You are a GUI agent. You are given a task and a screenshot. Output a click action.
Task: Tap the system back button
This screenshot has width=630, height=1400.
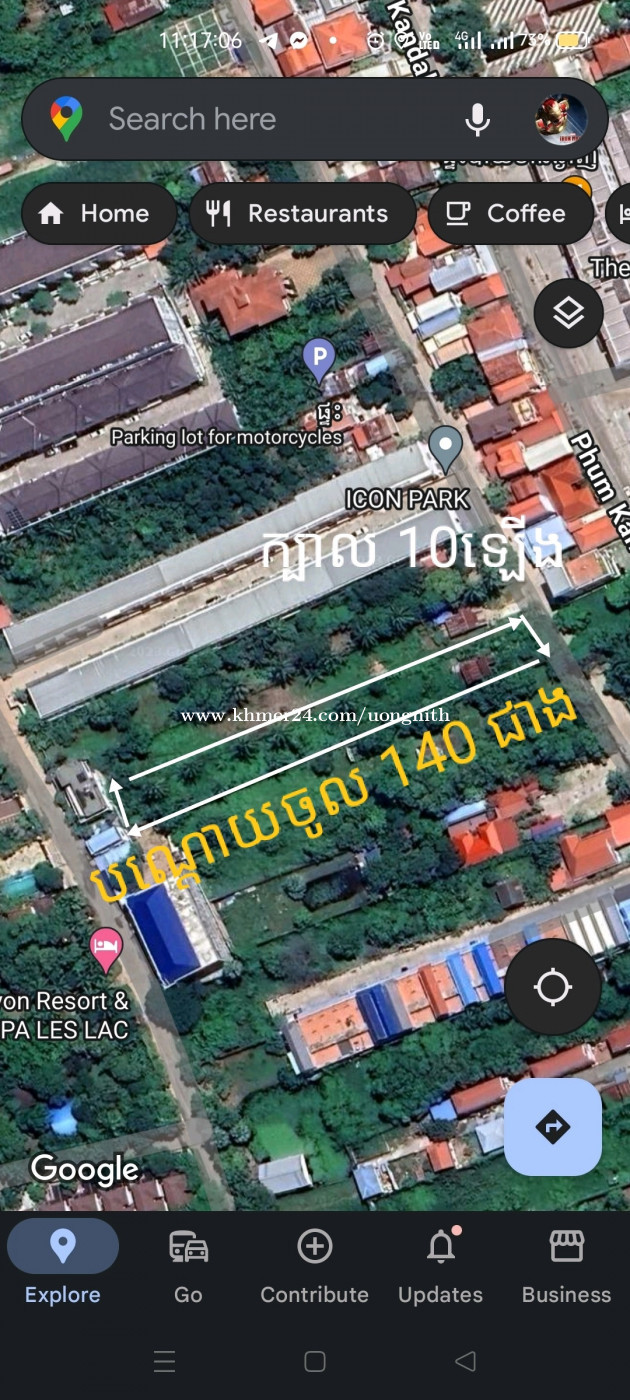[465, 1361]
